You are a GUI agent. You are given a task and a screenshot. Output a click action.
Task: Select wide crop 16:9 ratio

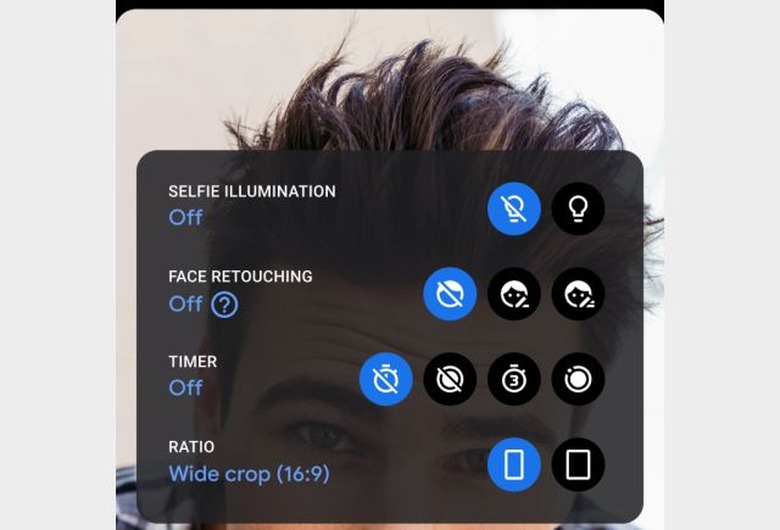coord(514,465)
